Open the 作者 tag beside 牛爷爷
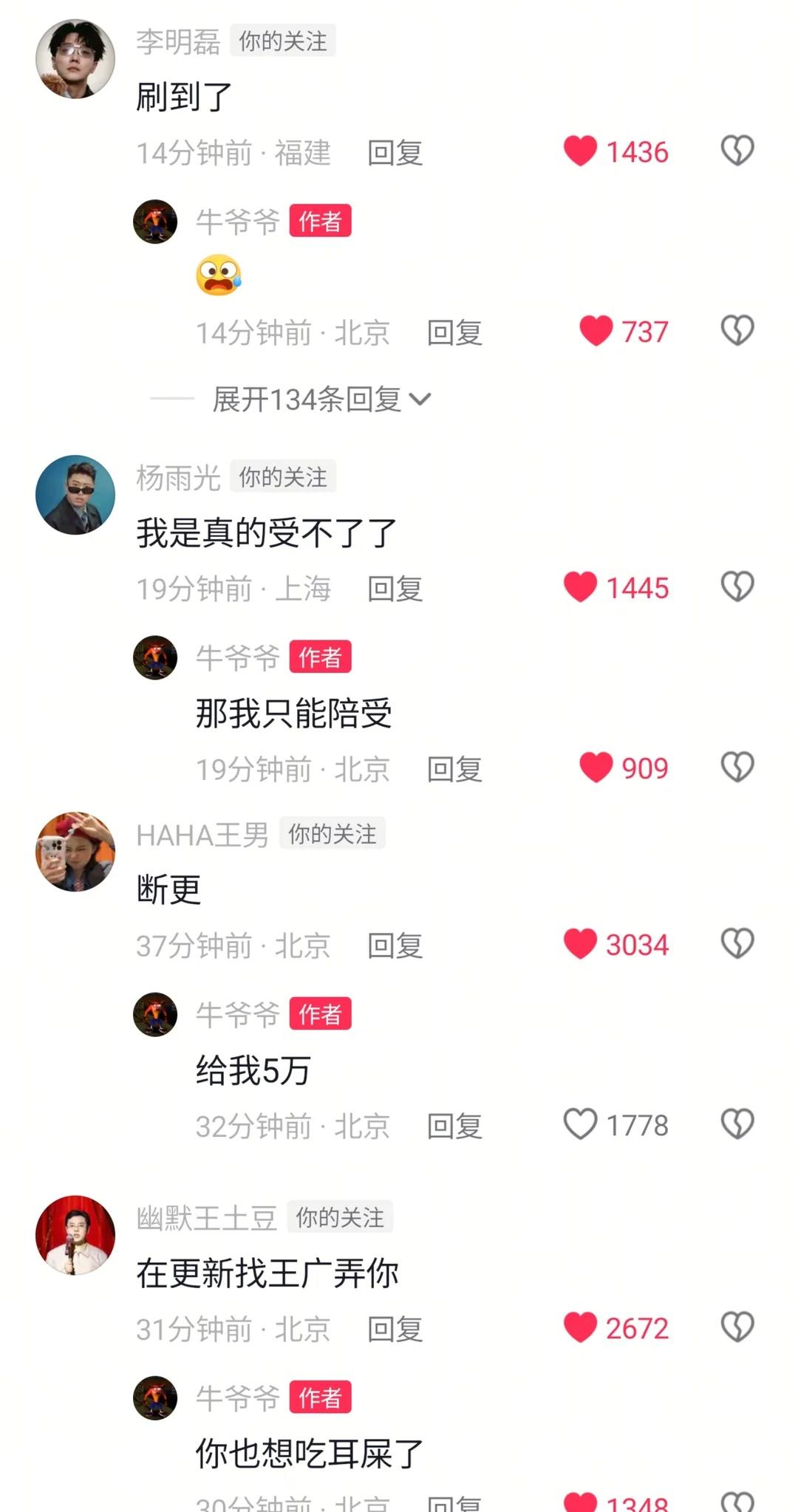 (319, 221)
